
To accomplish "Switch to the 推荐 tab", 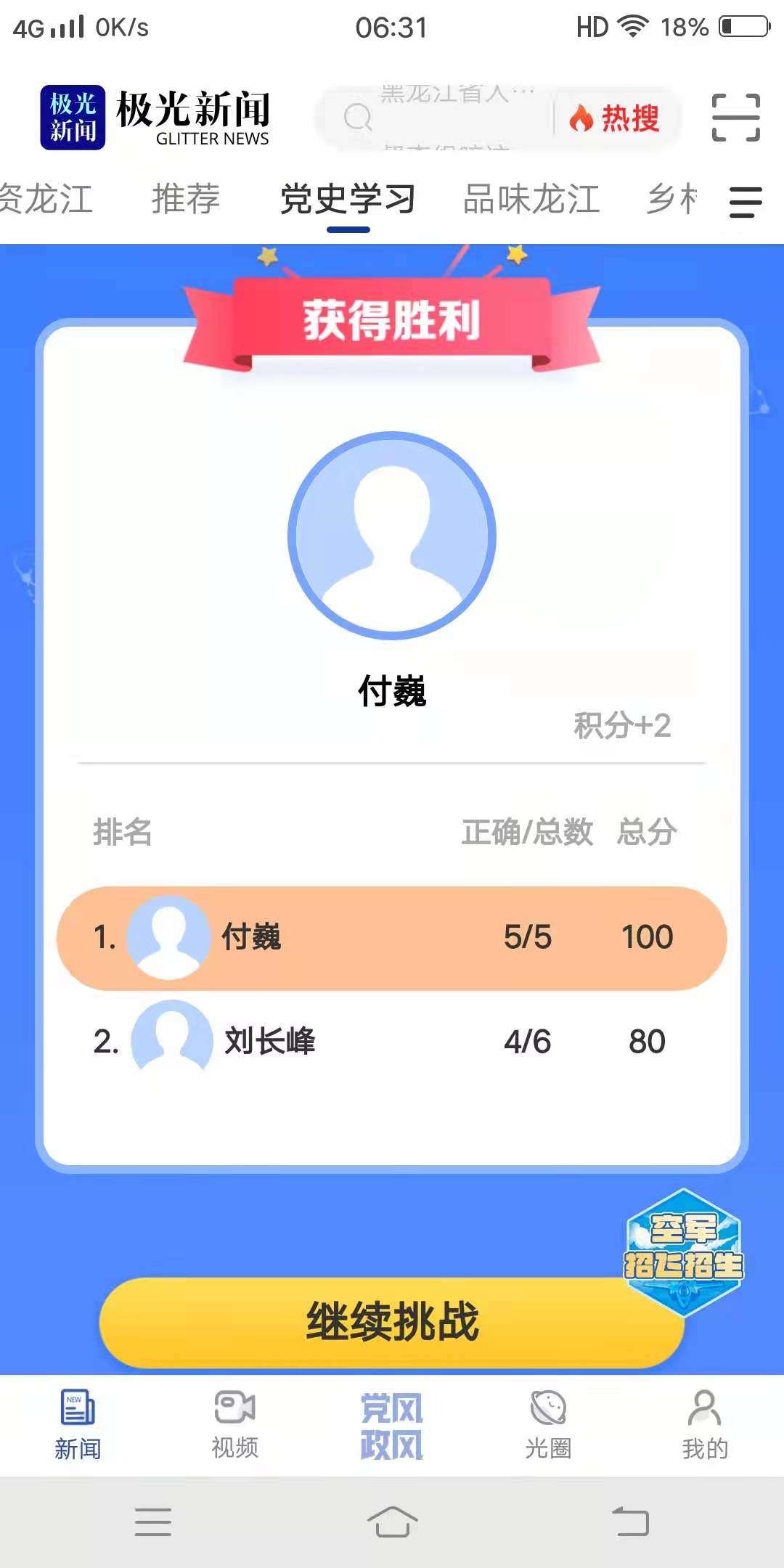I will 186,199.
